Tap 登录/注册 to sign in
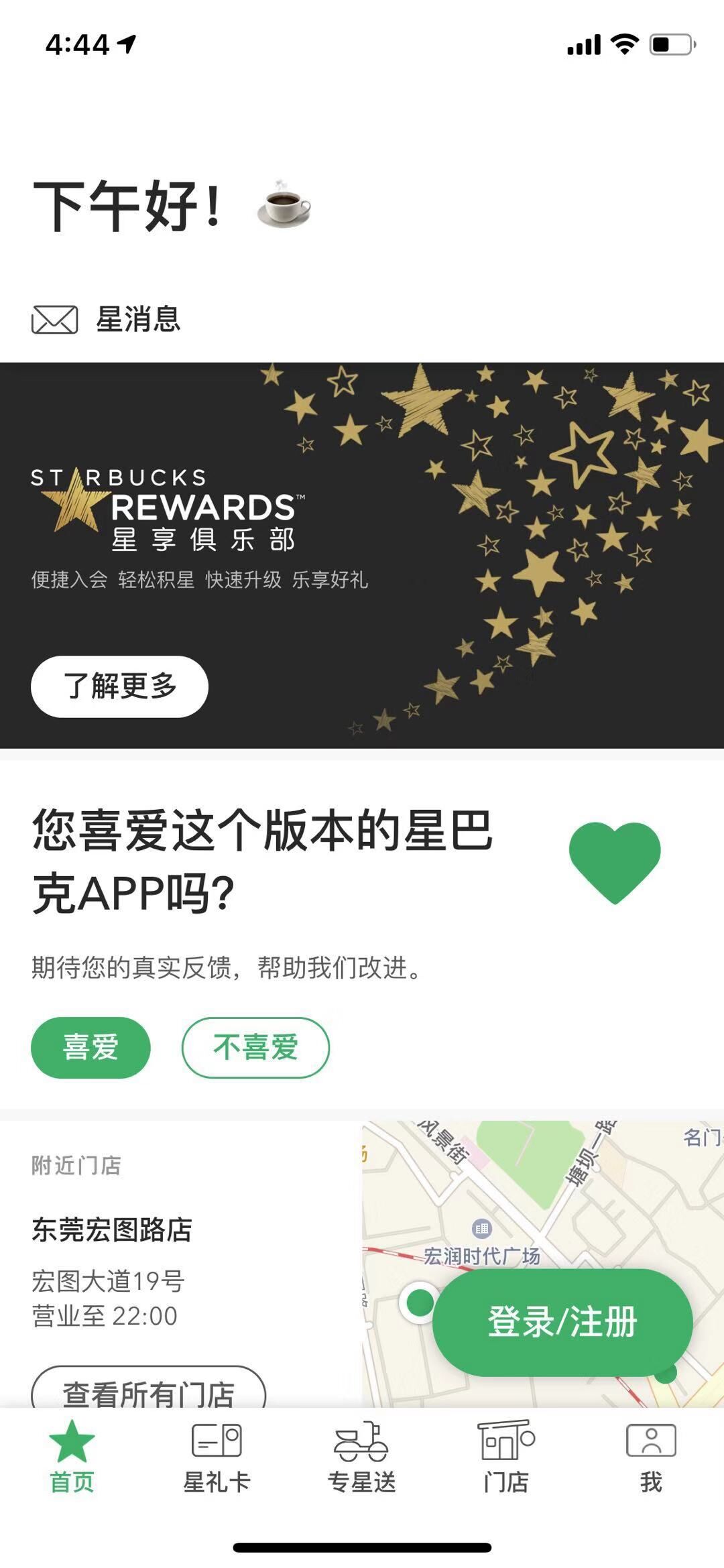The width and height of the screenshot is (724, 1568). (562, 1322)
